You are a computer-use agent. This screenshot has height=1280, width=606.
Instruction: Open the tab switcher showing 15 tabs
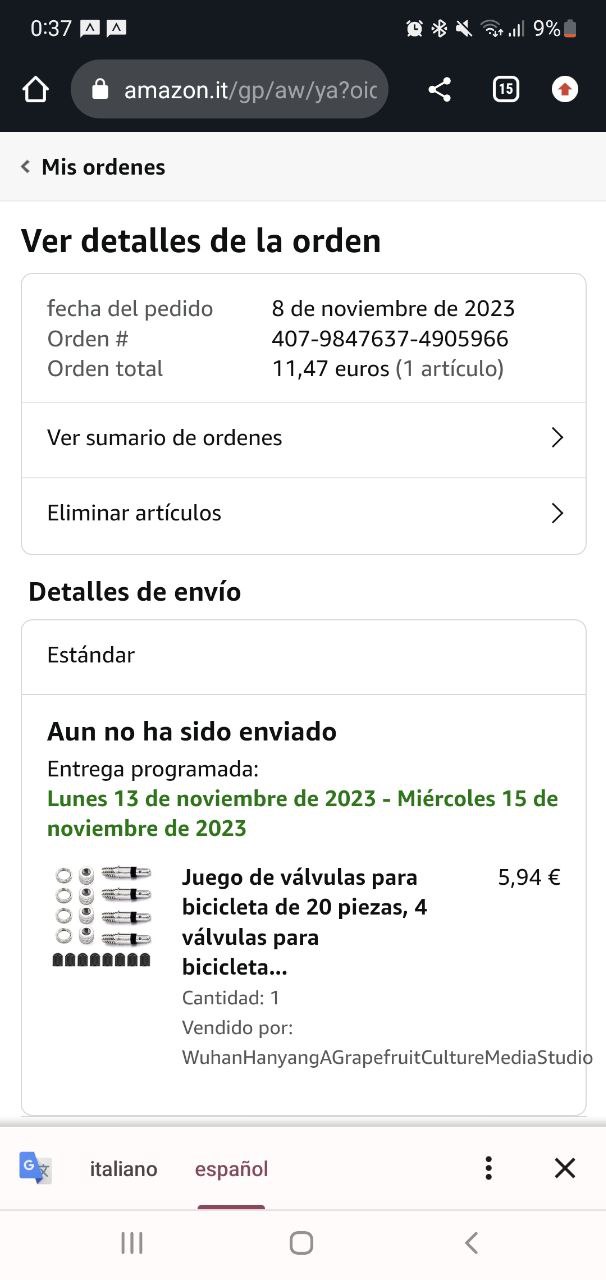pos(506,90)
